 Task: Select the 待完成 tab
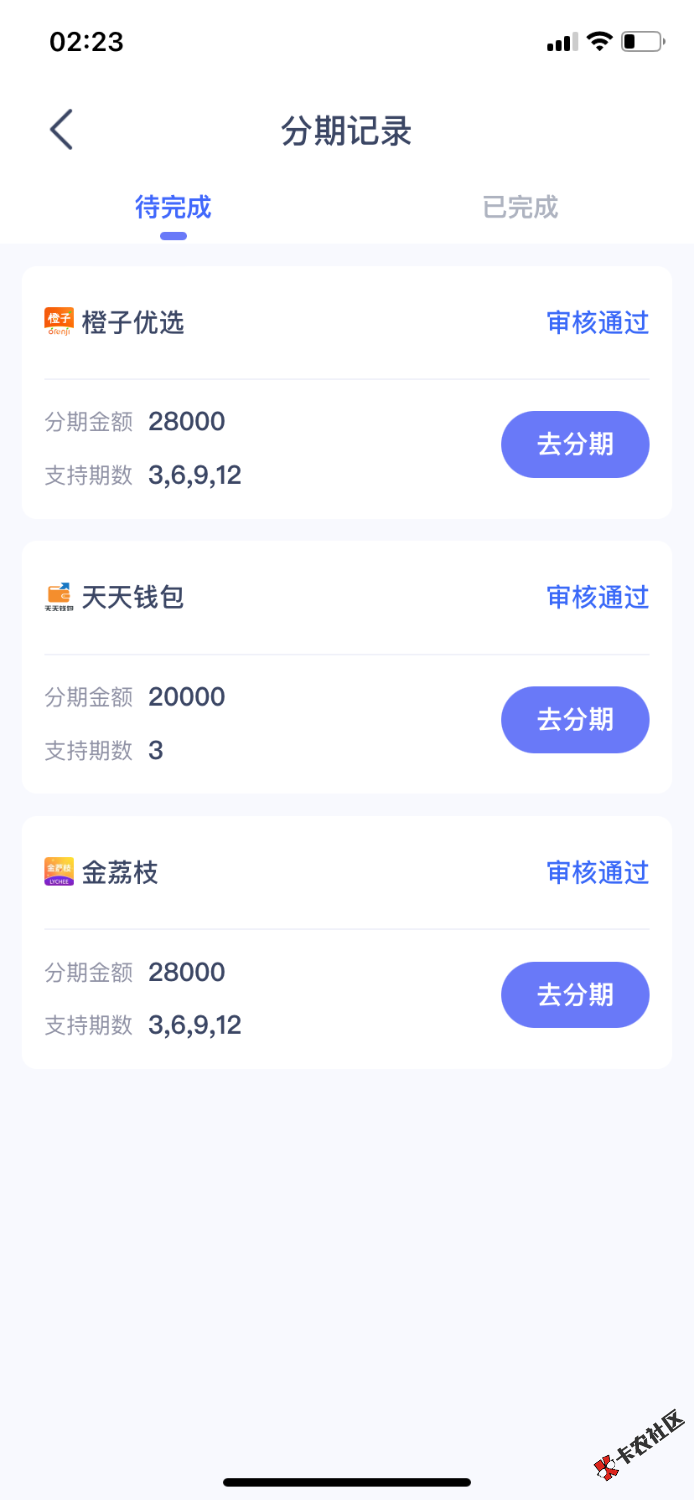(173, 208)
